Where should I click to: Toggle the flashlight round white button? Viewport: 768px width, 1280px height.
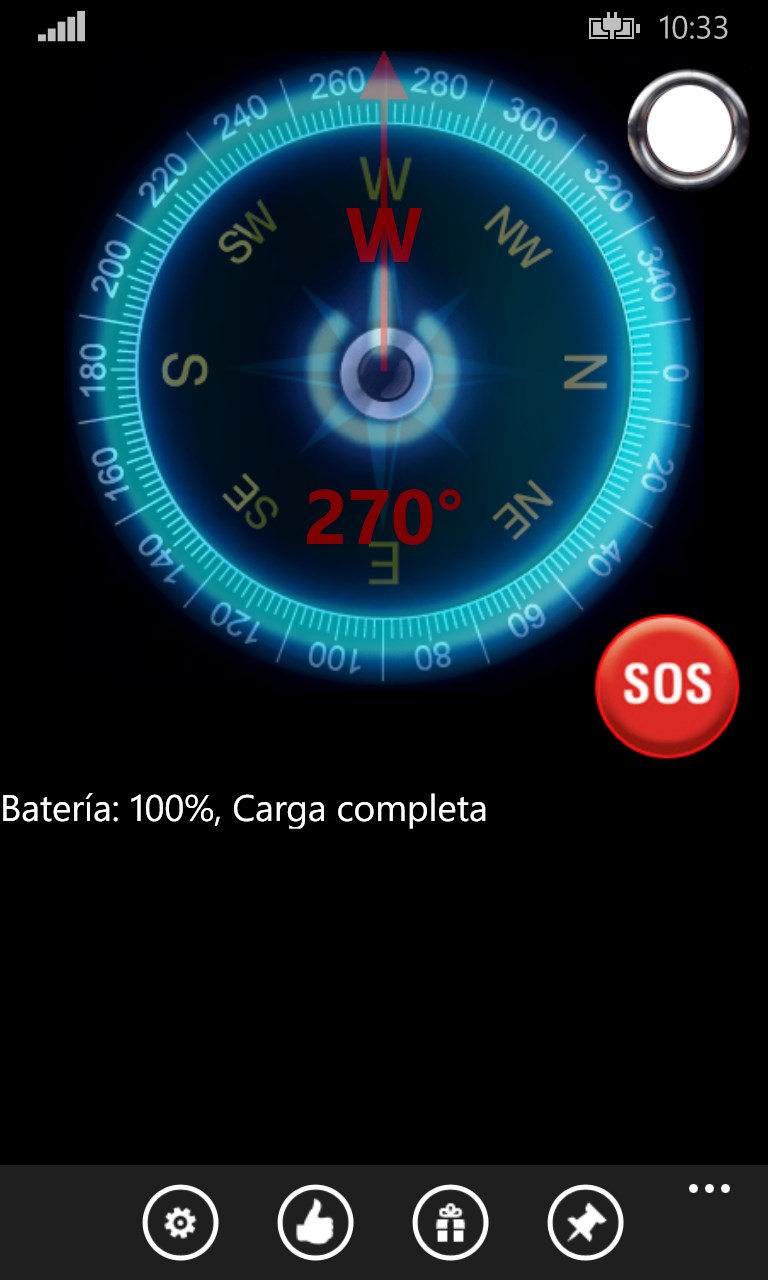coord(688,129)
